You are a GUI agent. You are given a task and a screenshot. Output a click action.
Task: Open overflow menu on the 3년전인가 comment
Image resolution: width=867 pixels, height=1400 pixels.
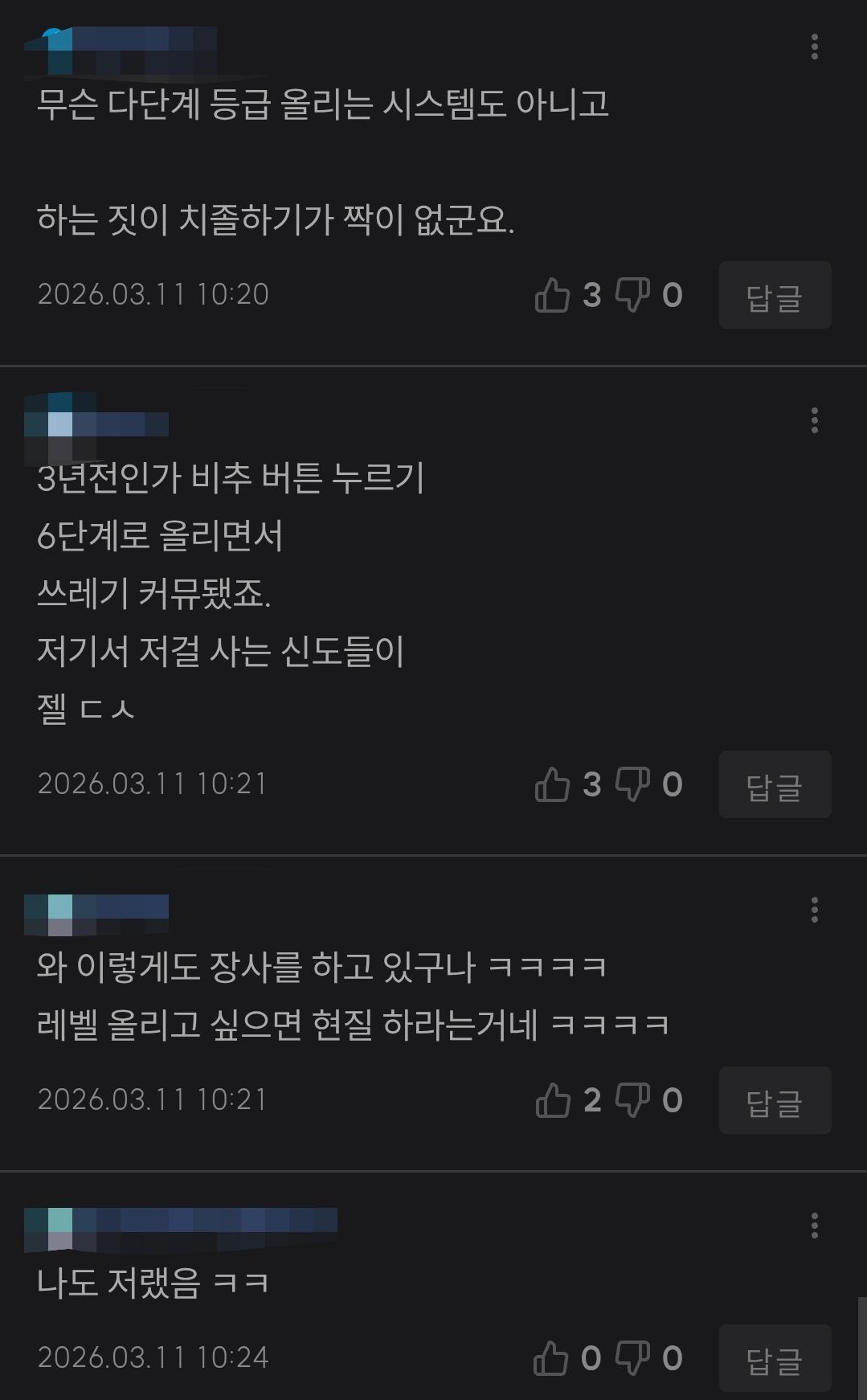tap(815, 420)
